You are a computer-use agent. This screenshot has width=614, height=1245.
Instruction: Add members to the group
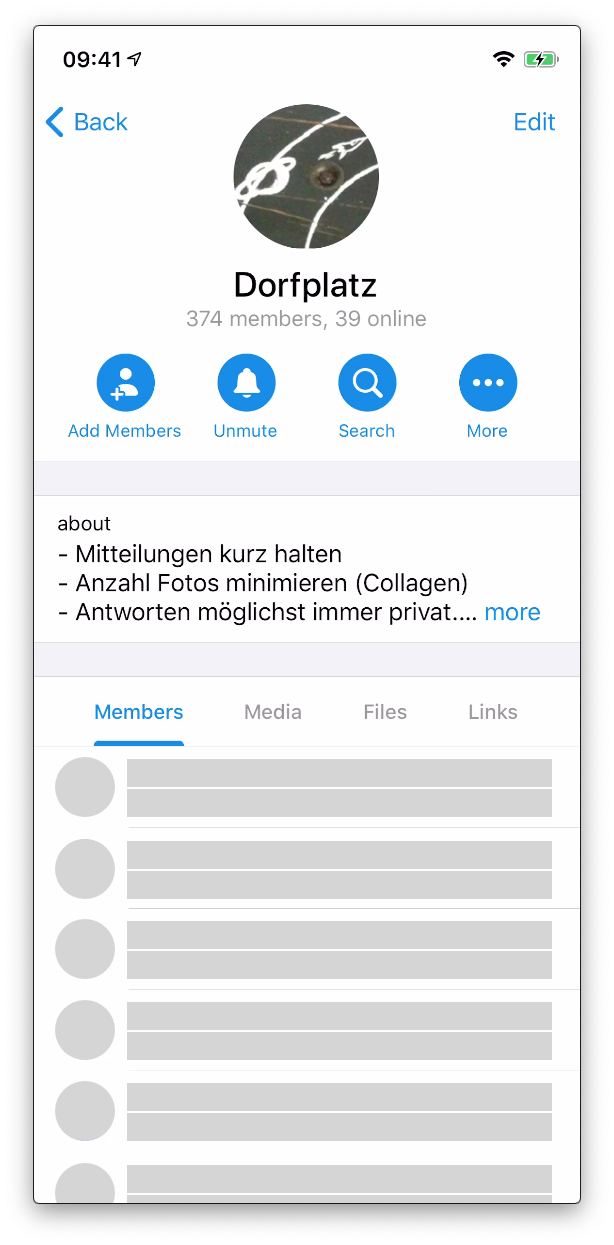tap(125, 383)
